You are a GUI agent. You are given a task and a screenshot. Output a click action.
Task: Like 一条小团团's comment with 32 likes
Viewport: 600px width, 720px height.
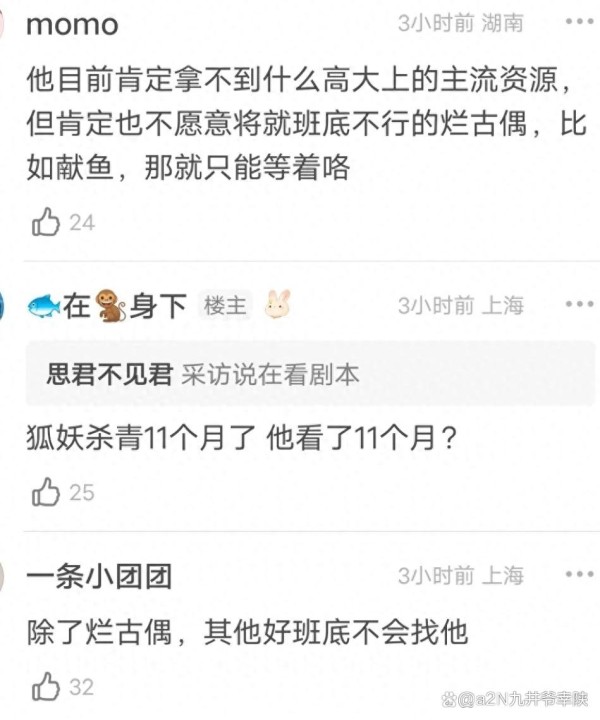tap(46, 686)
